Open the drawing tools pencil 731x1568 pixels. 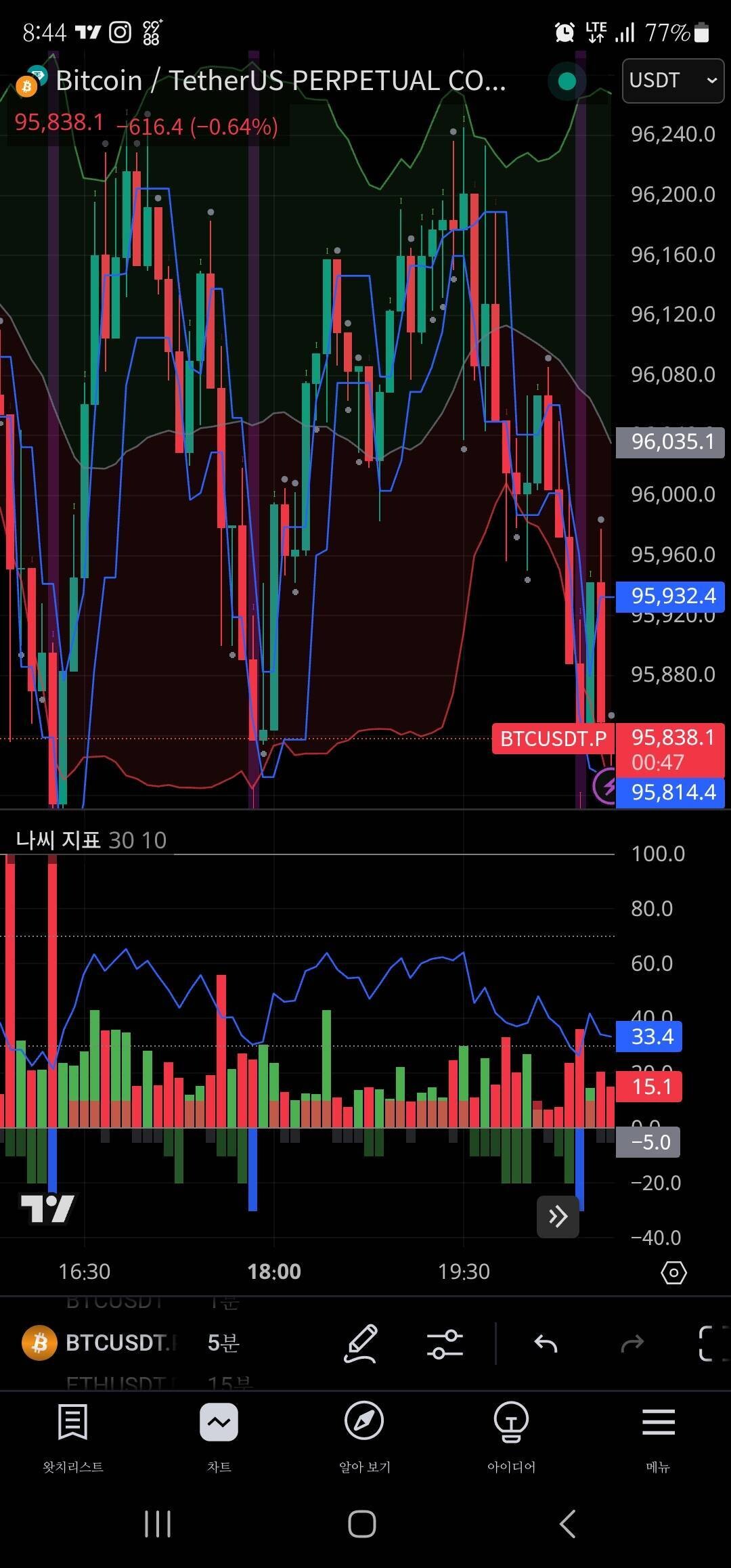[x=361, y=1343]
